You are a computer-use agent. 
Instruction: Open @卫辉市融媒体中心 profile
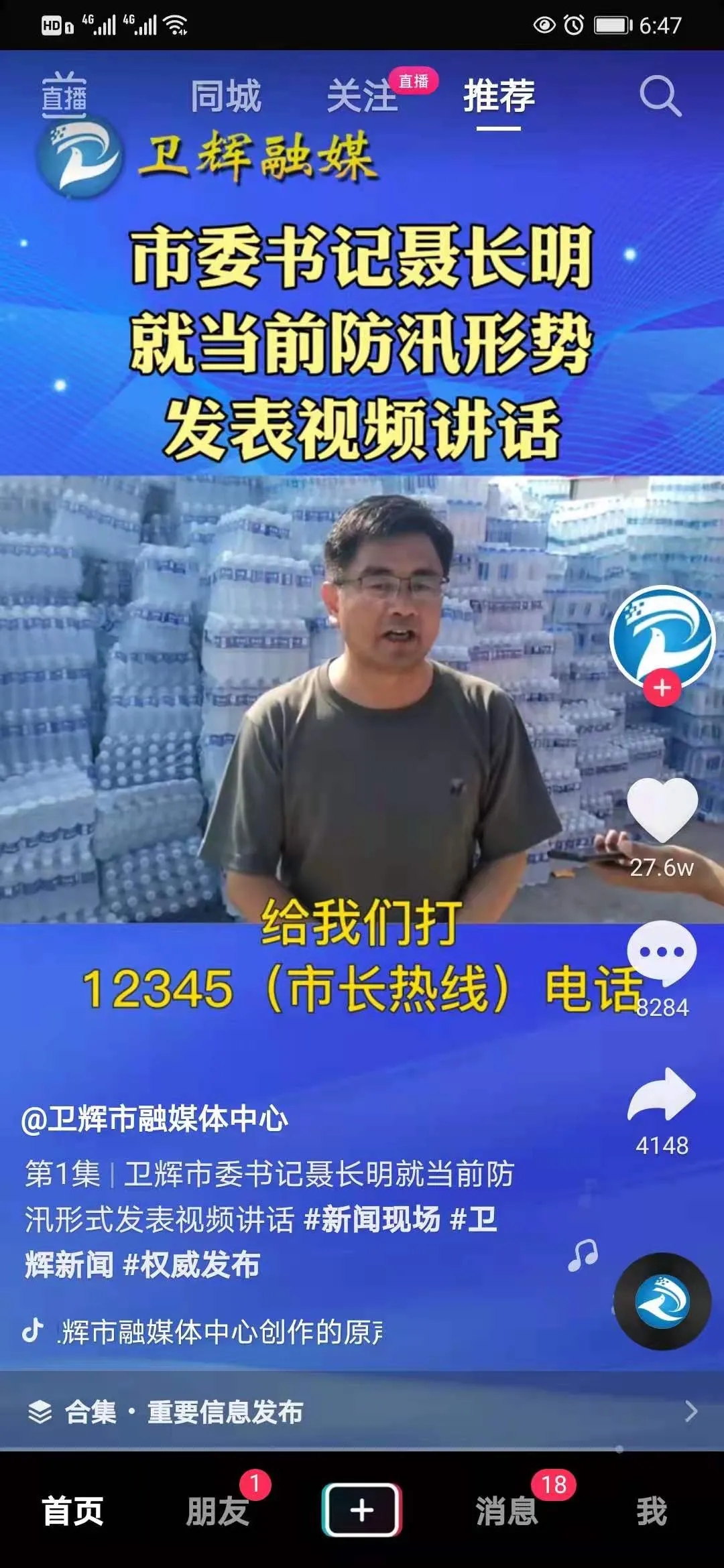point(155,1119)
